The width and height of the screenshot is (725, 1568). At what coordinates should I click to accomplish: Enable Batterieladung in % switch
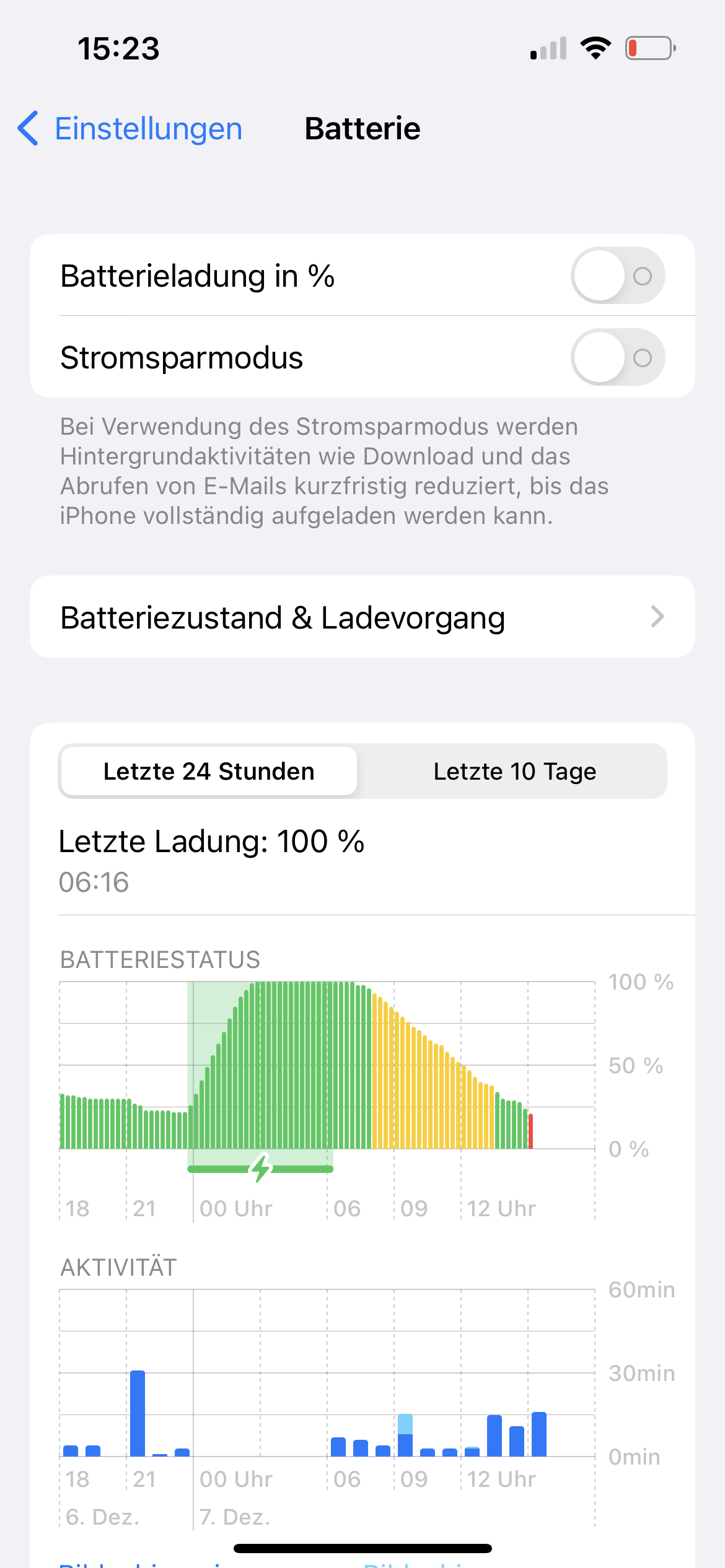[x=617, y=276]
